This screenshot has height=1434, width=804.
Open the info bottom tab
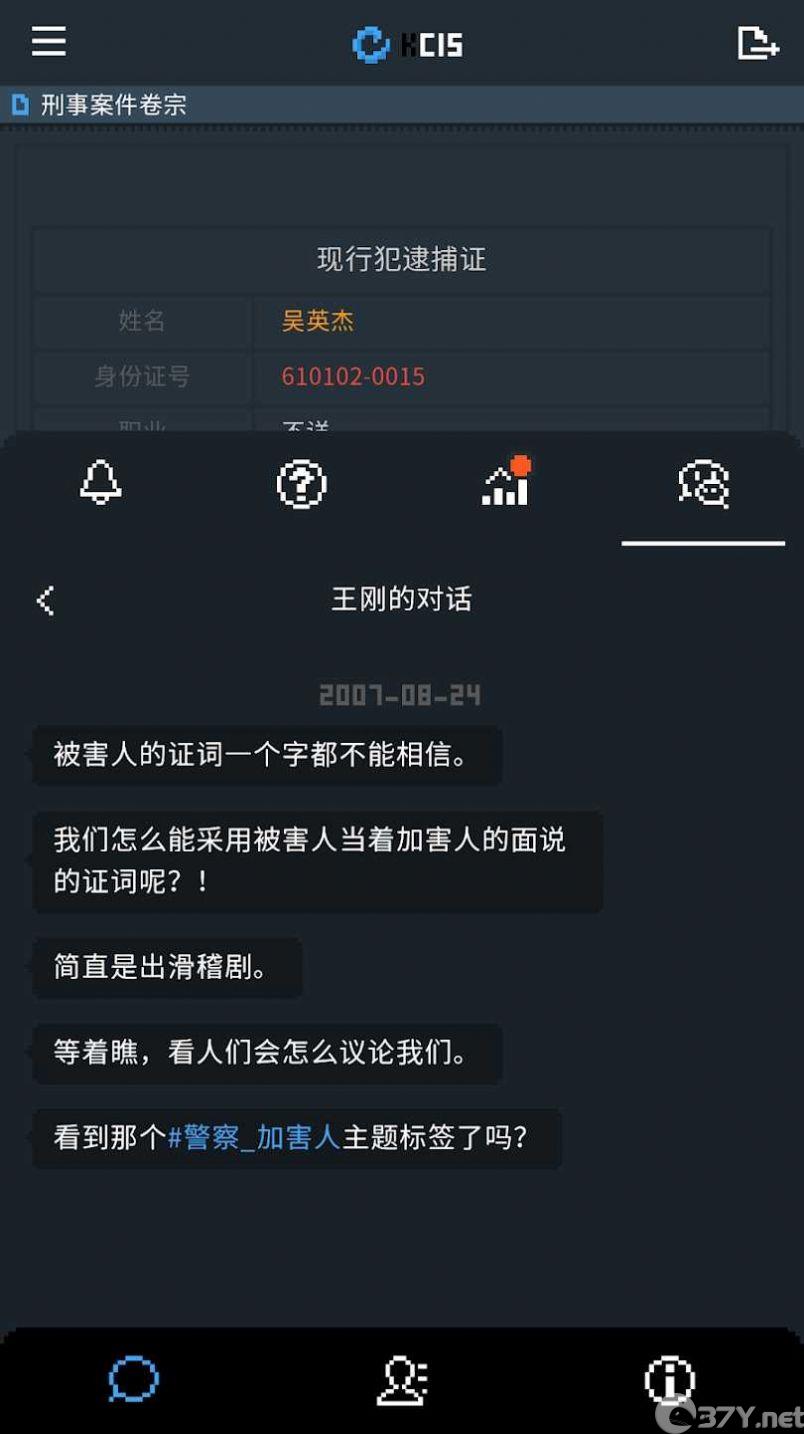tap(669, 1381)
